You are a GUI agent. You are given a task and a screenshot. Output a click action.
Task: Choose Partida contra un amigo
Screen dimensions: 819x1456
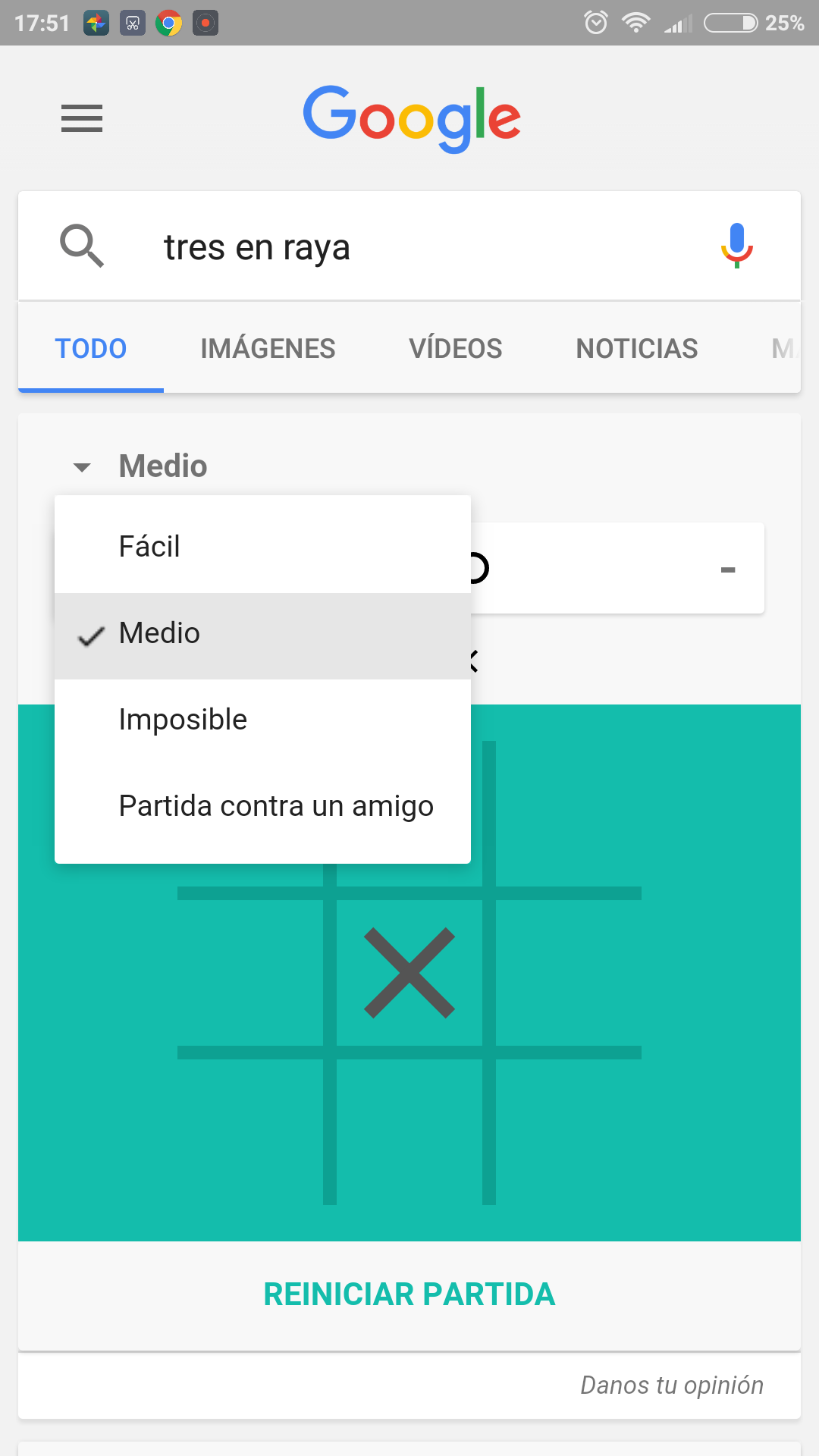click(x=262, y=806)
